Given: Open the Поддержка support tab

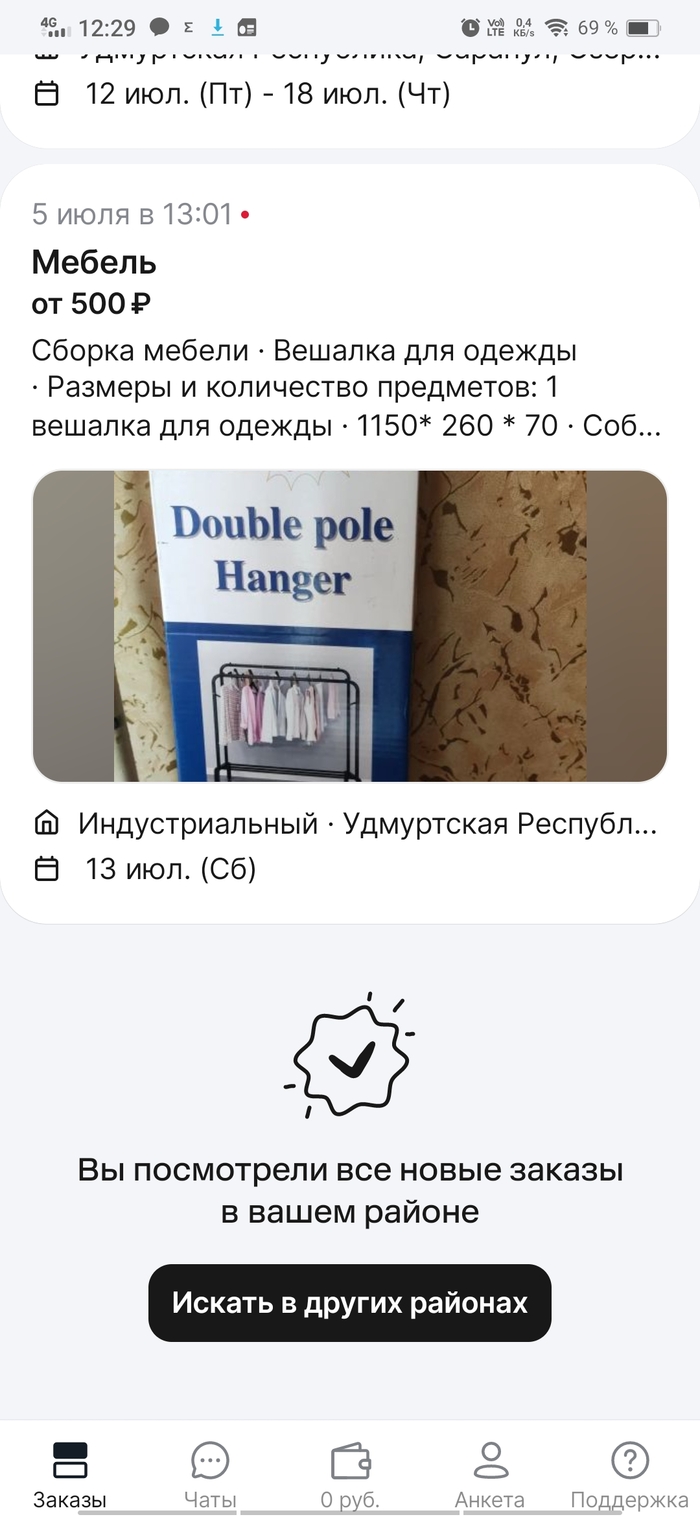Looking at the screenshot, I should click(x=629, y=1474).
